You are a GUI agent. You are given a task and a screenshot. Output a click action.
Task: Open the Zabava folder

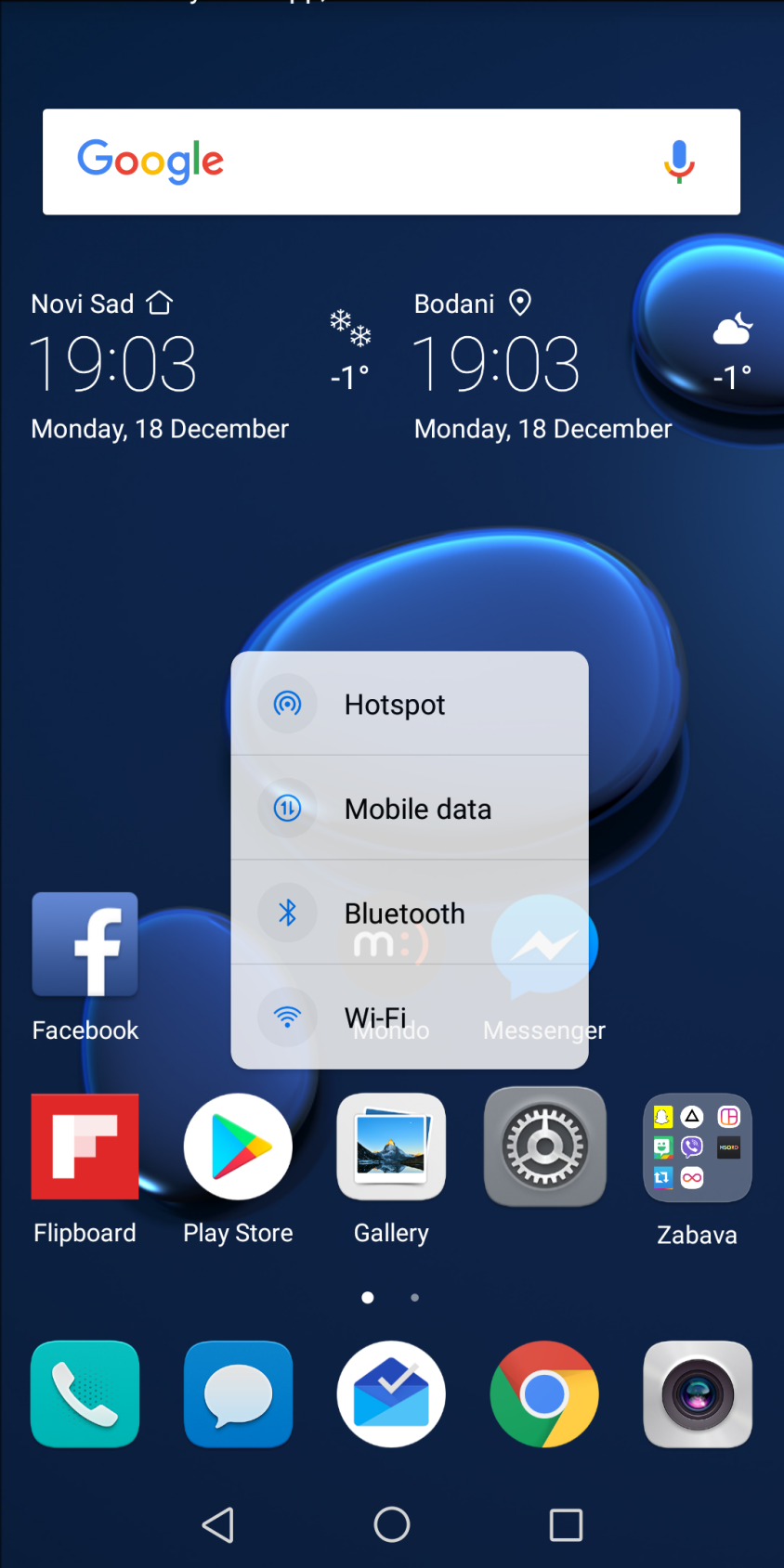[697, 1148]
